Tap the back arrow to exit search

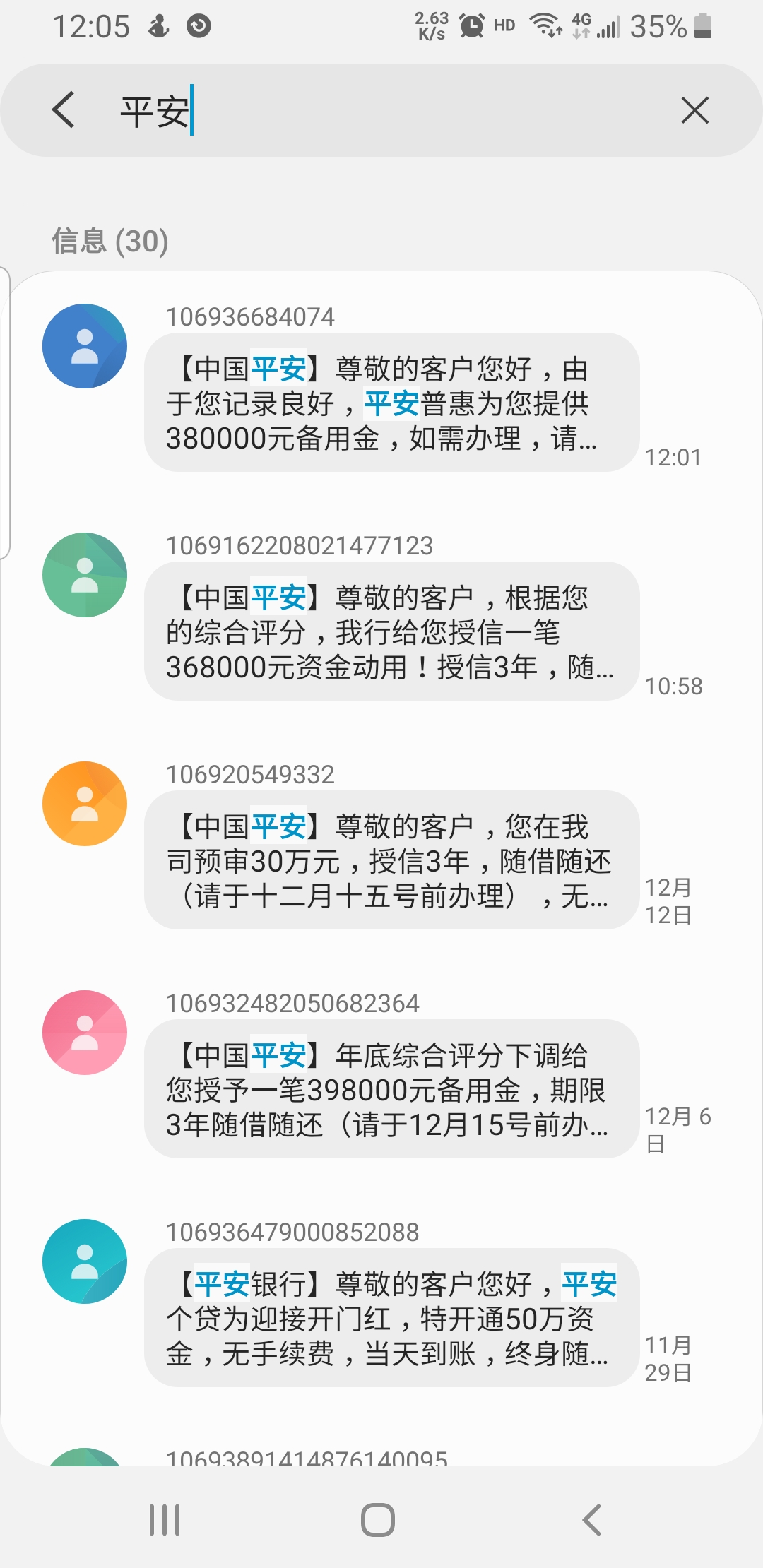[64, 111]
